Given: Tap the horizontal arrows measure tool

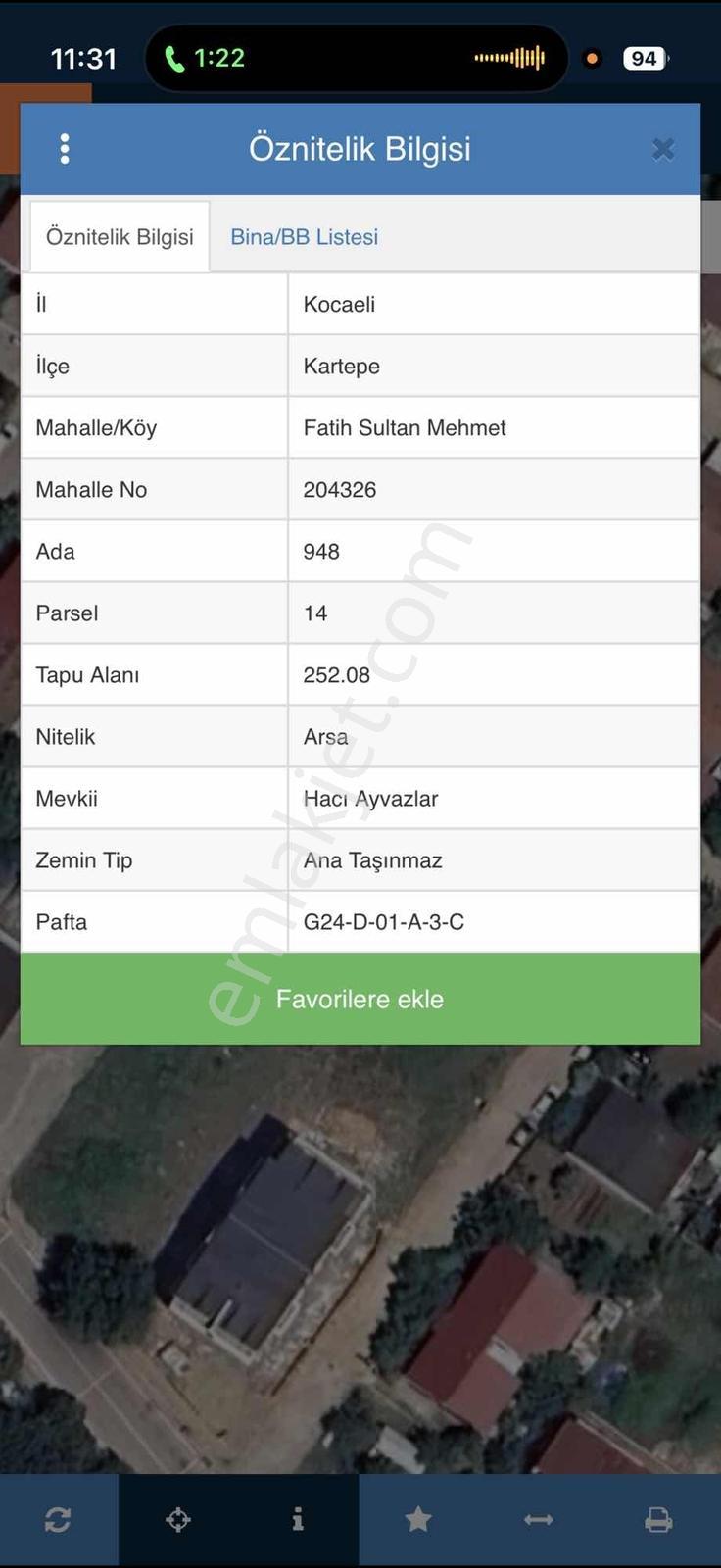Looking at the screenshot, I should (x=539, y=1519).
